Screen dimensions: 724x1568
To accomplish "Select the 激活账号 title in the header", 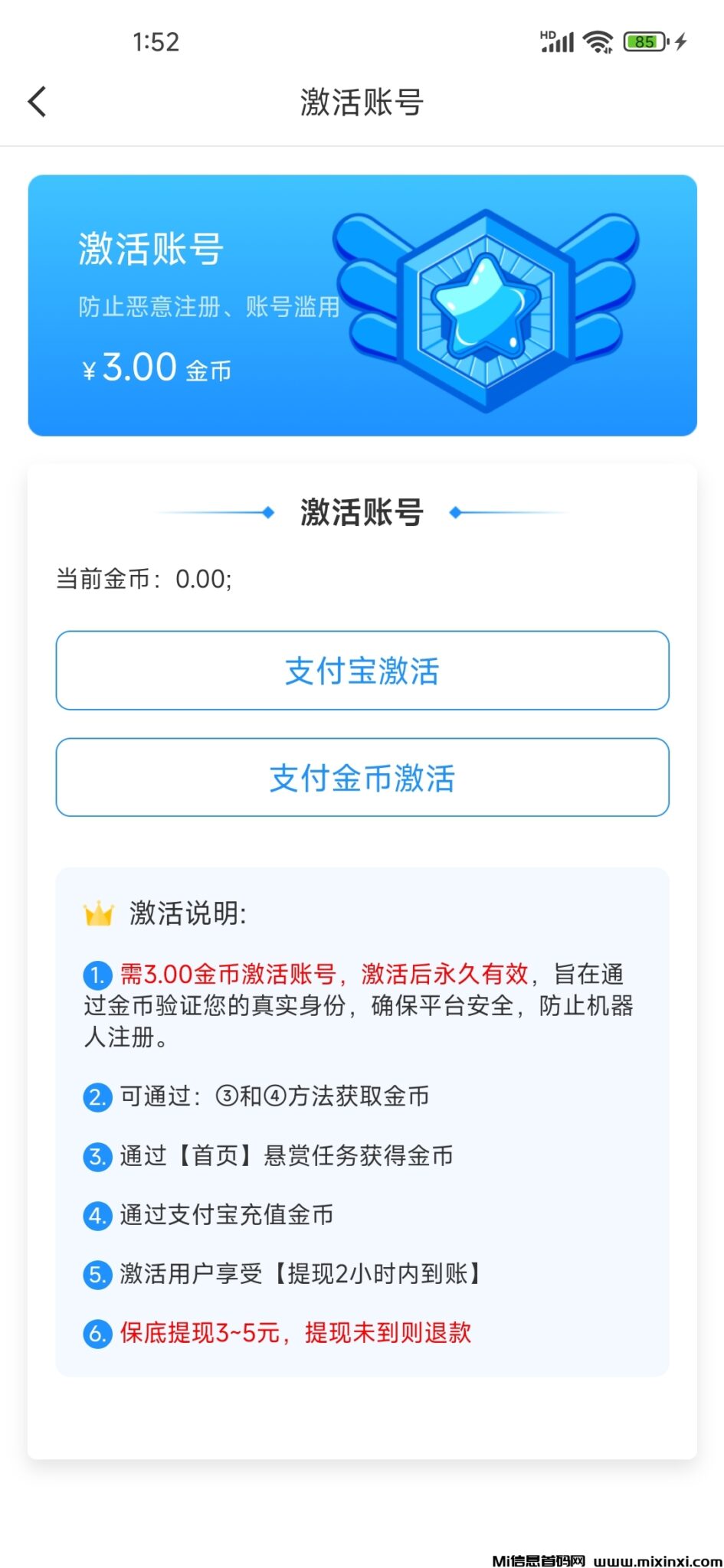I will point(362,102).
